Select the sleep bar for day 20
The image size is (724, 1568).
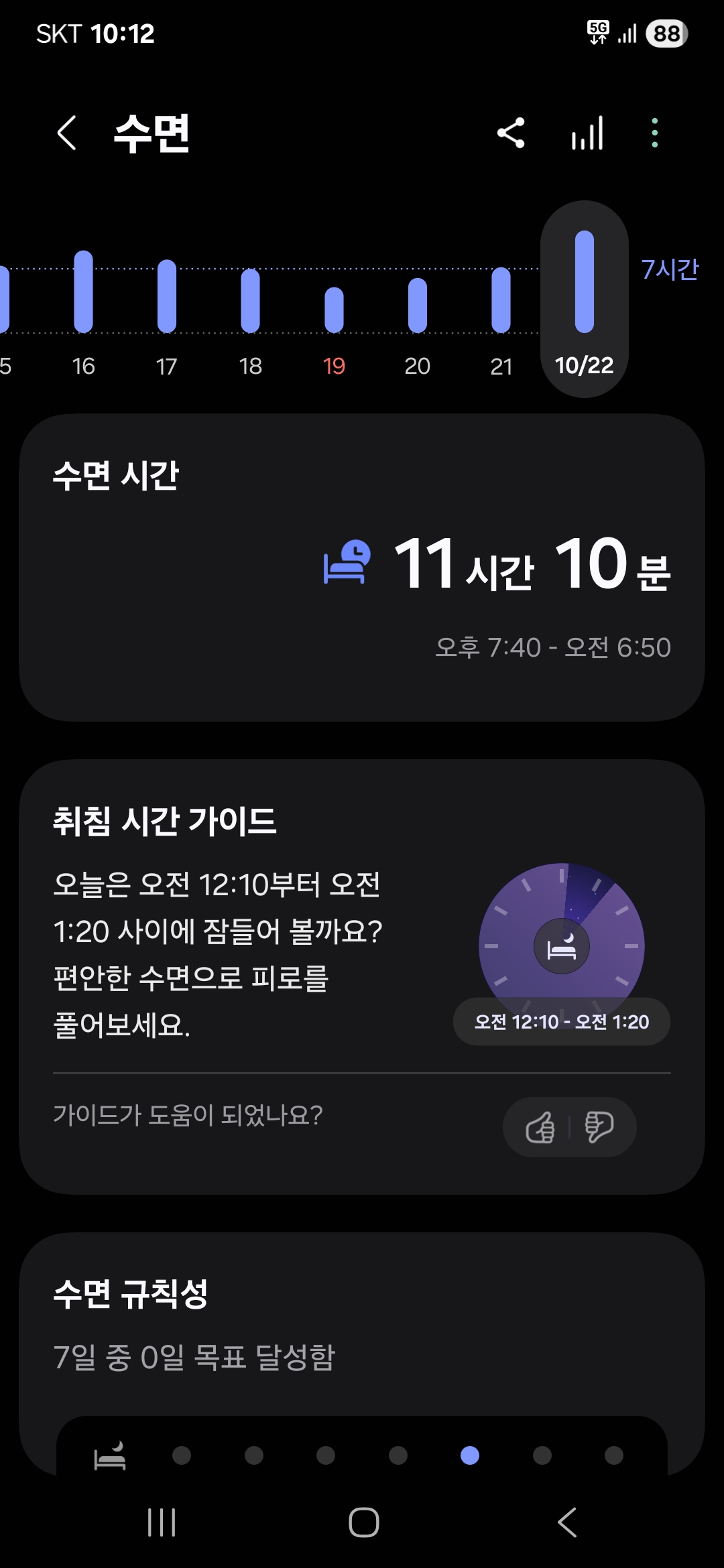coord(417,306)
